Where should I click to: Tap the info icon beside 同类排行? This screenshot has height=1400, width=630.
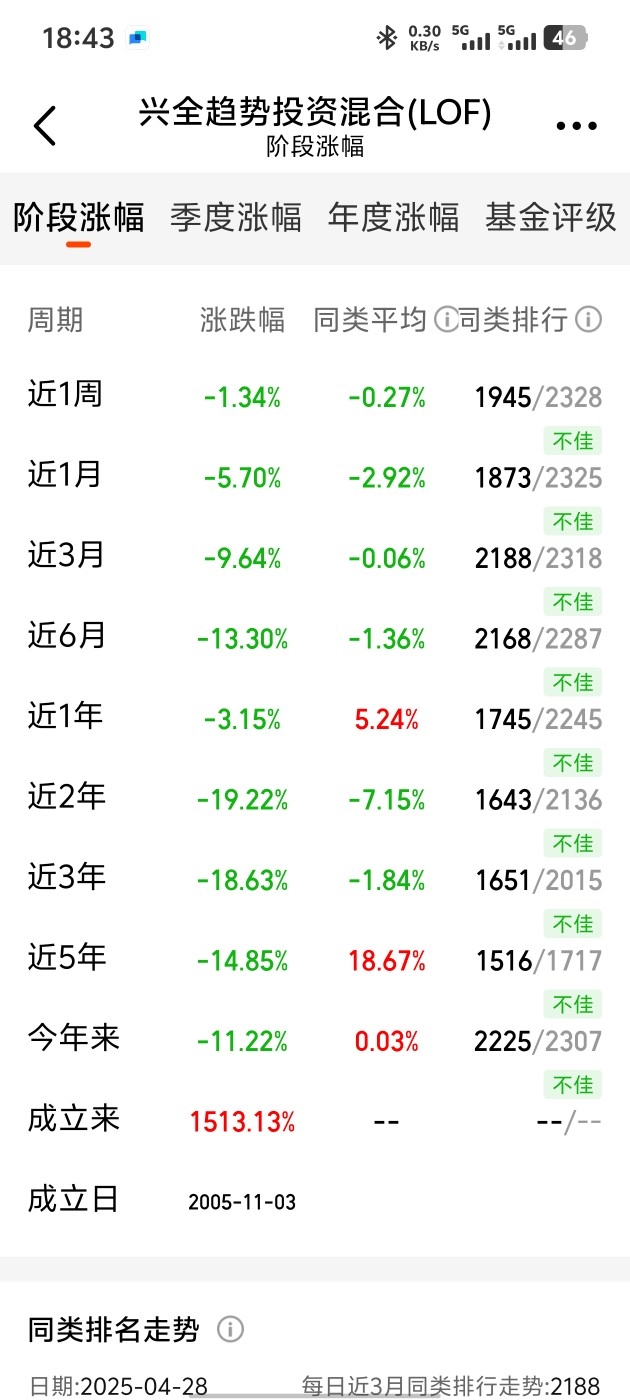589,320
